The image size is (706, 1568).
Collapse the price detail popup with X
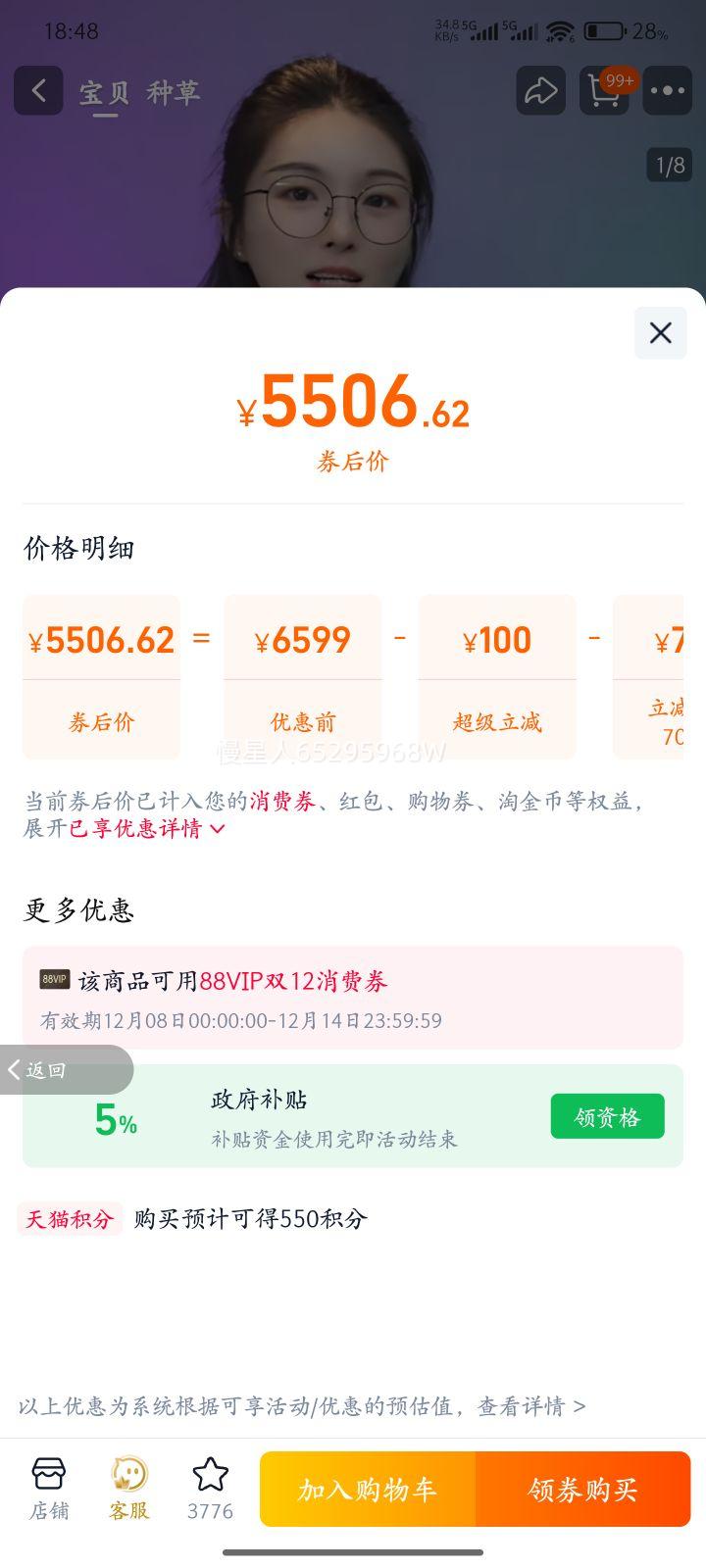(x=660, y=333)
